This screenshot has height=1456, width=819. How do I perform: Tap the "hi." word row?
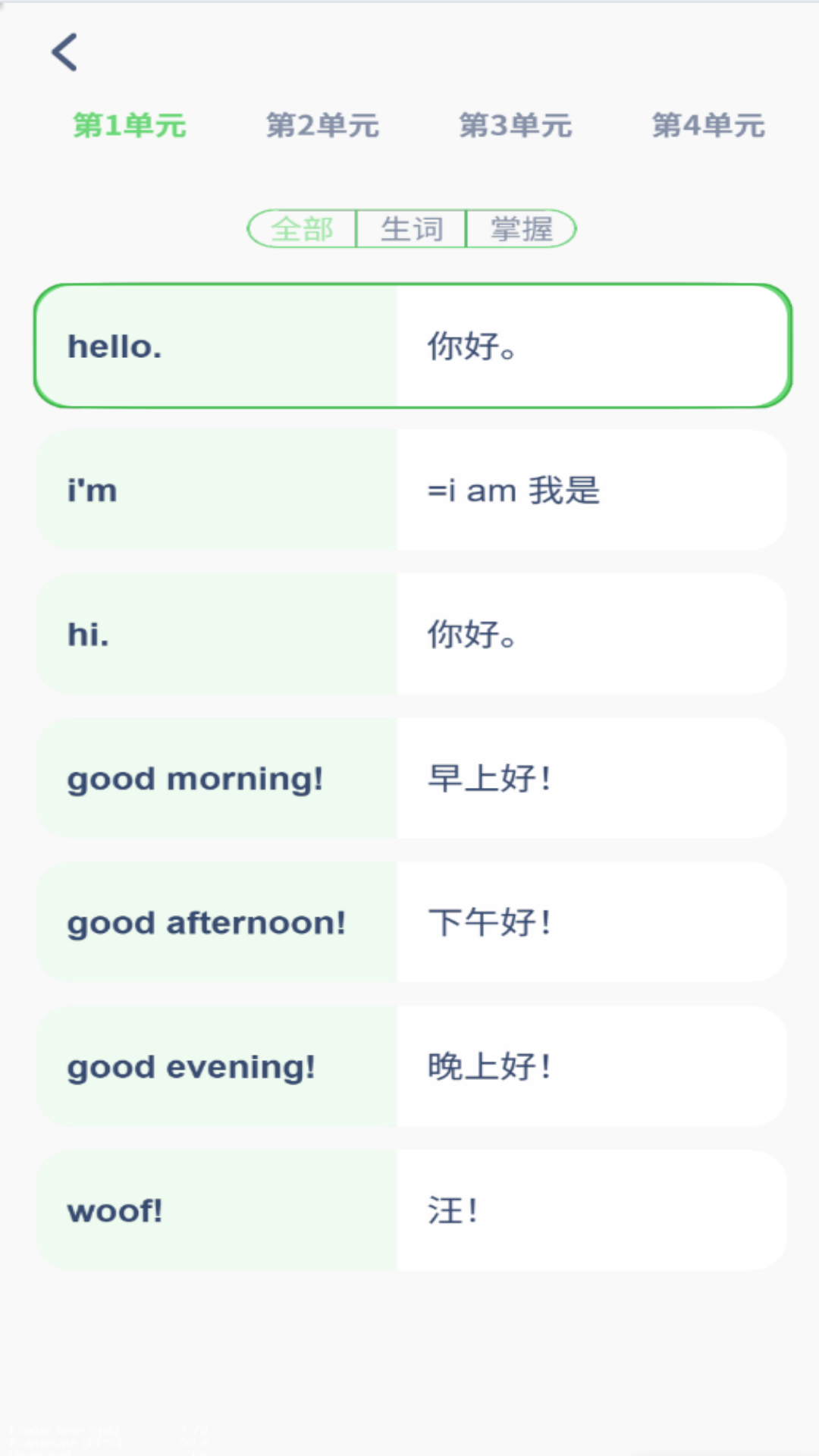tap(413, 634)
